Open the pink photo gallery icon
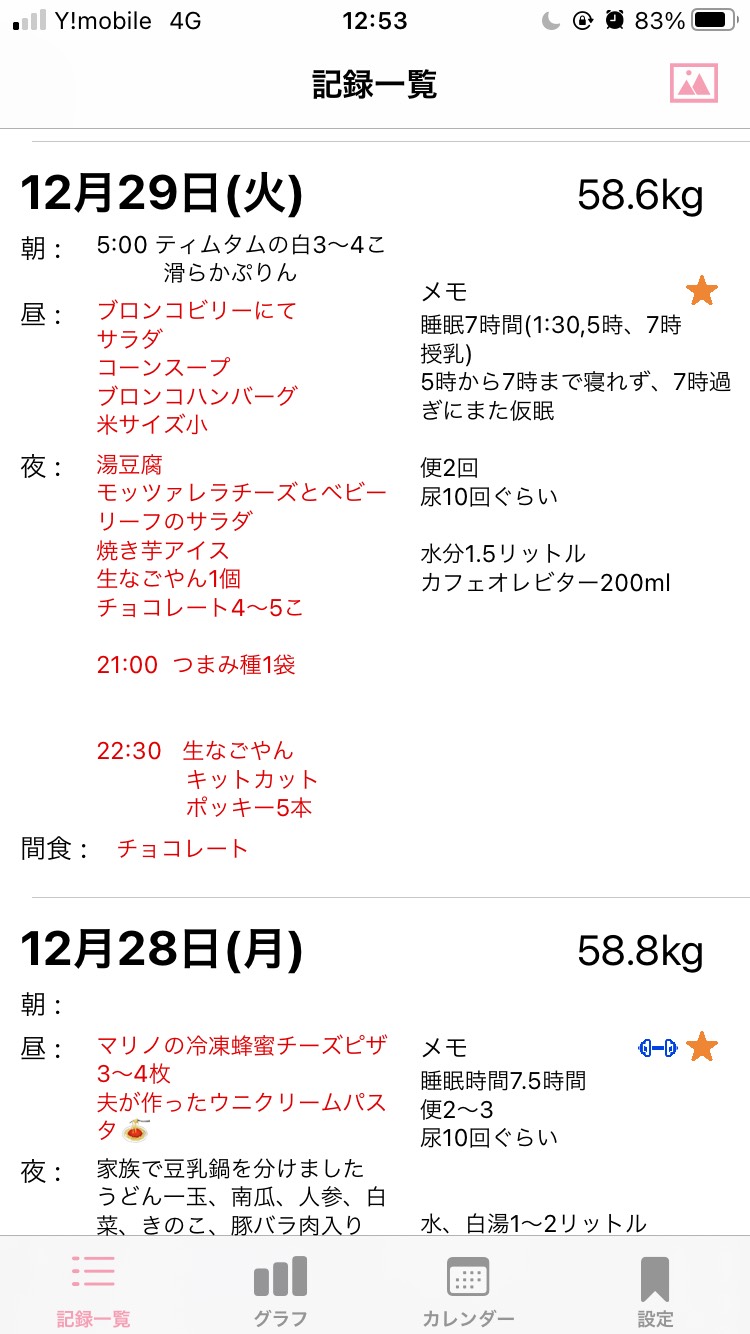The height and width of the screenshot is (1334, 750). coord(694,83)
